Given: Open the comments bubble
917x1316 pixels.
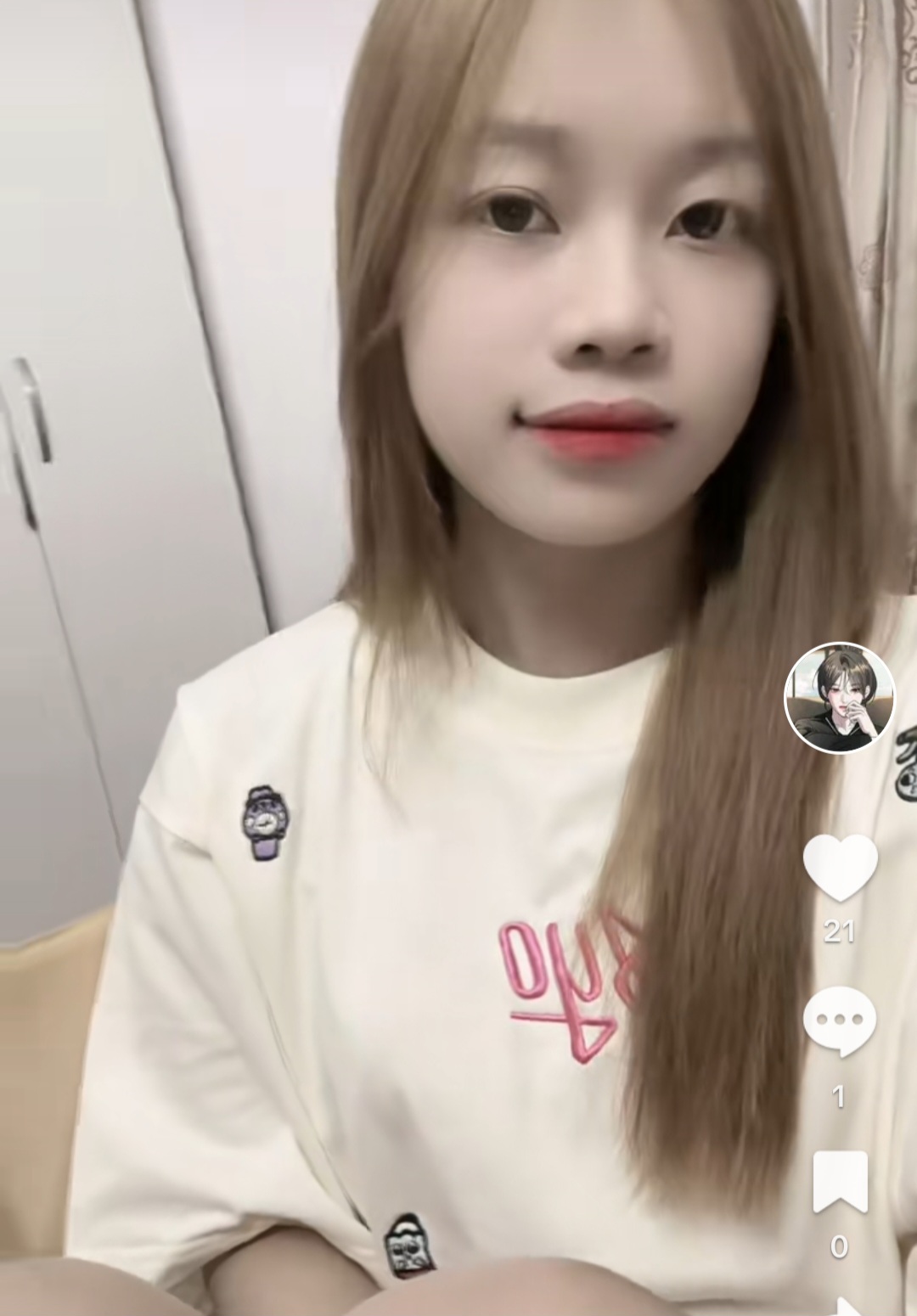Looking at the screenshot, I should [839, 1021].
